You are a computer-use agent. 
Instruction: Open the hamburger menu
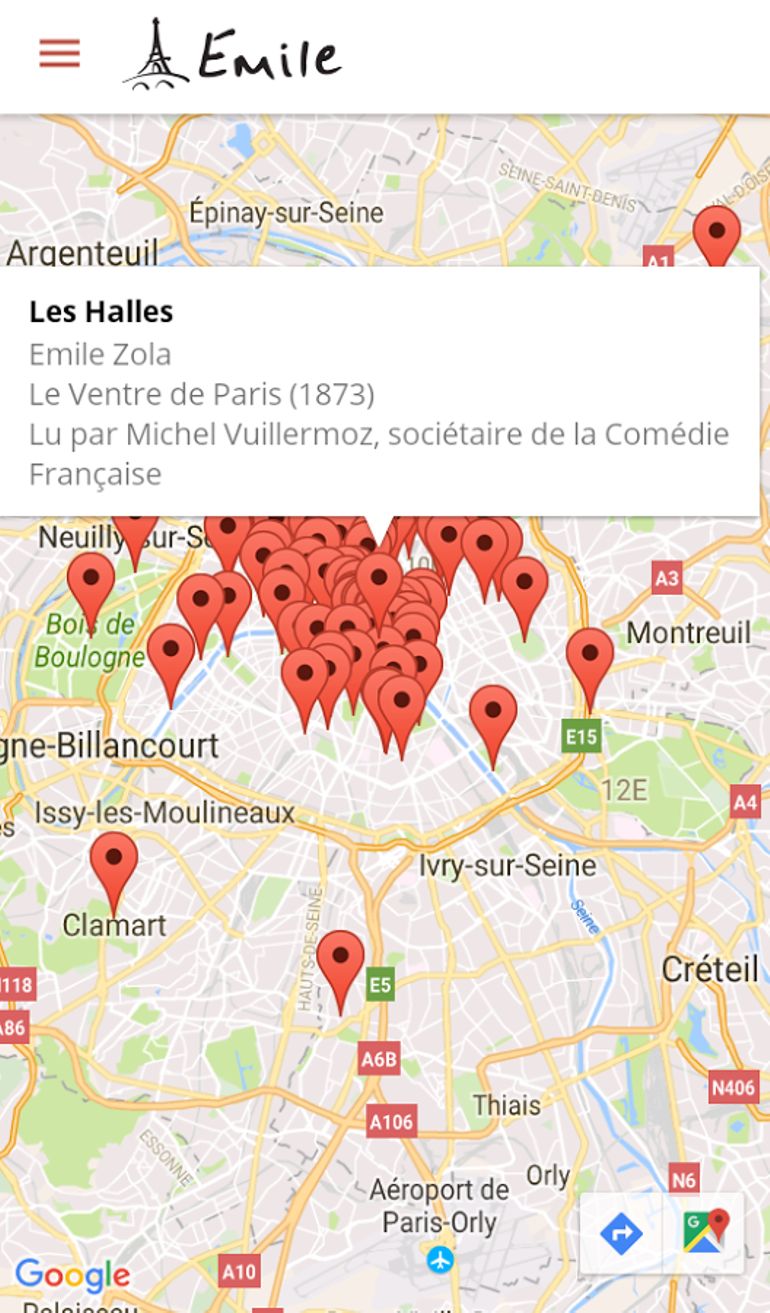(x=59, y=53)
